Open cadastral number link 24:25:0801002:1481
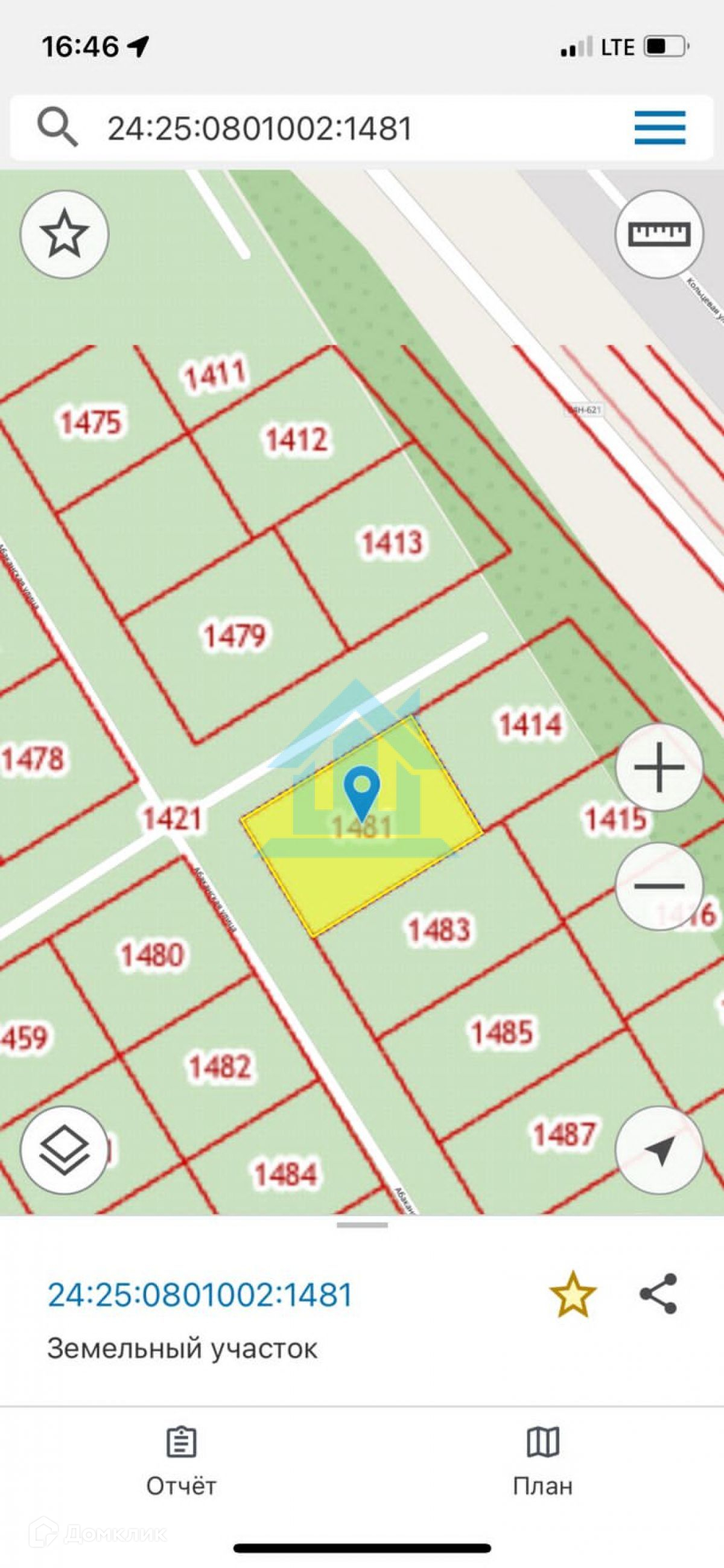Image resolution: width=724 pixels, height=1568 pixels. click(x=200, y=1295)
